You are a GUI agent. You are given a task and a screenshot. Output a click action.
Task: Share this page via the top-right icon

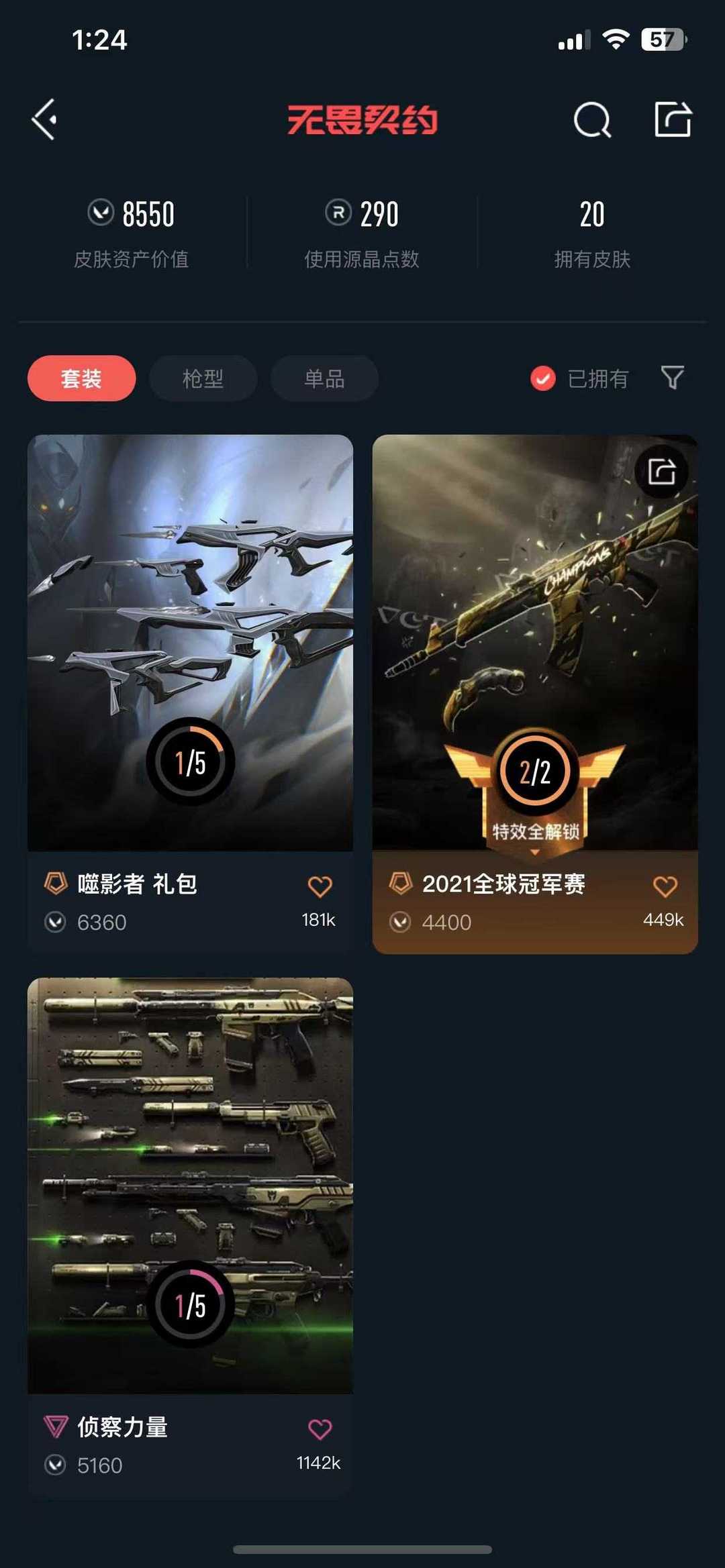click(x=673, y=120)
